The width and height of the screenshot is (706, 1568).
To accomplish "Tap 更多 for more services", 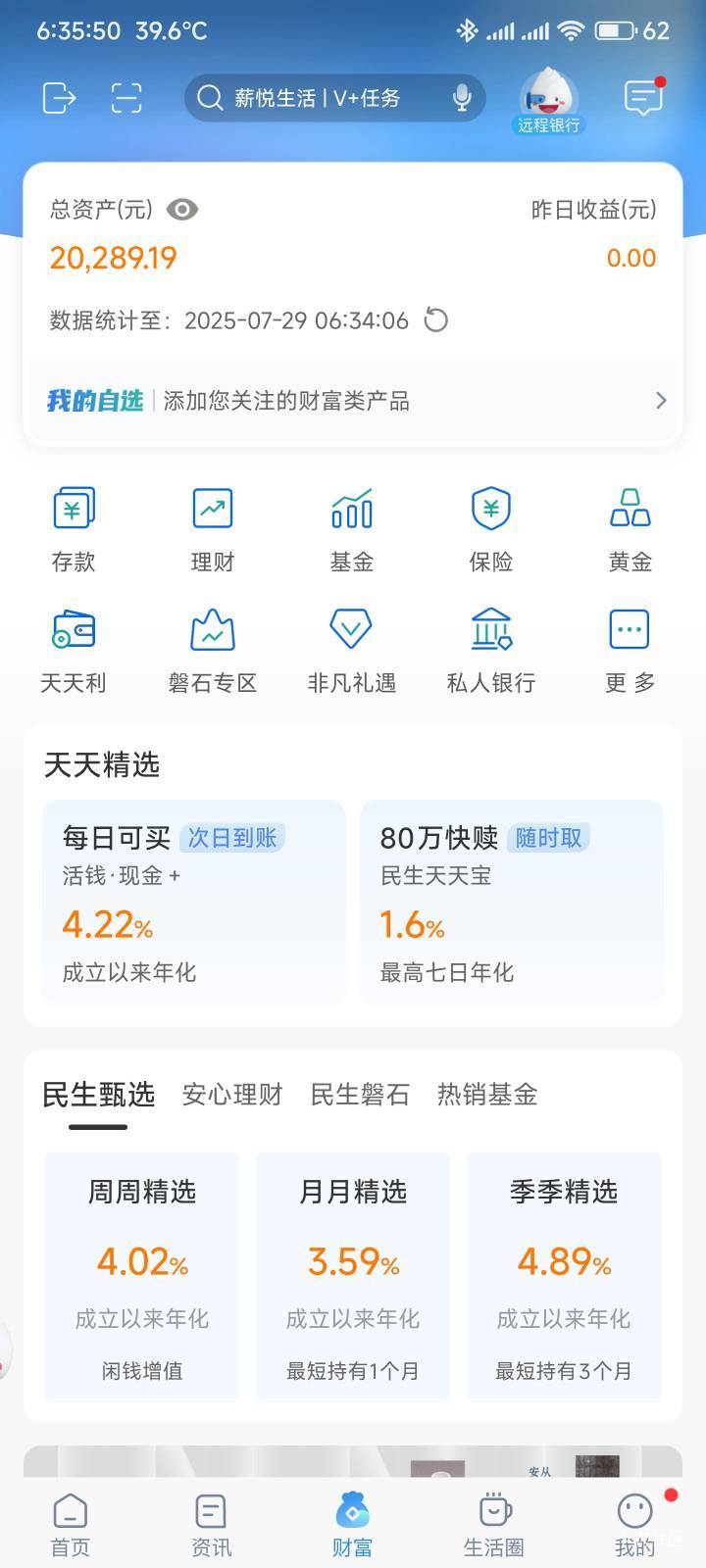I will [630, 652].
